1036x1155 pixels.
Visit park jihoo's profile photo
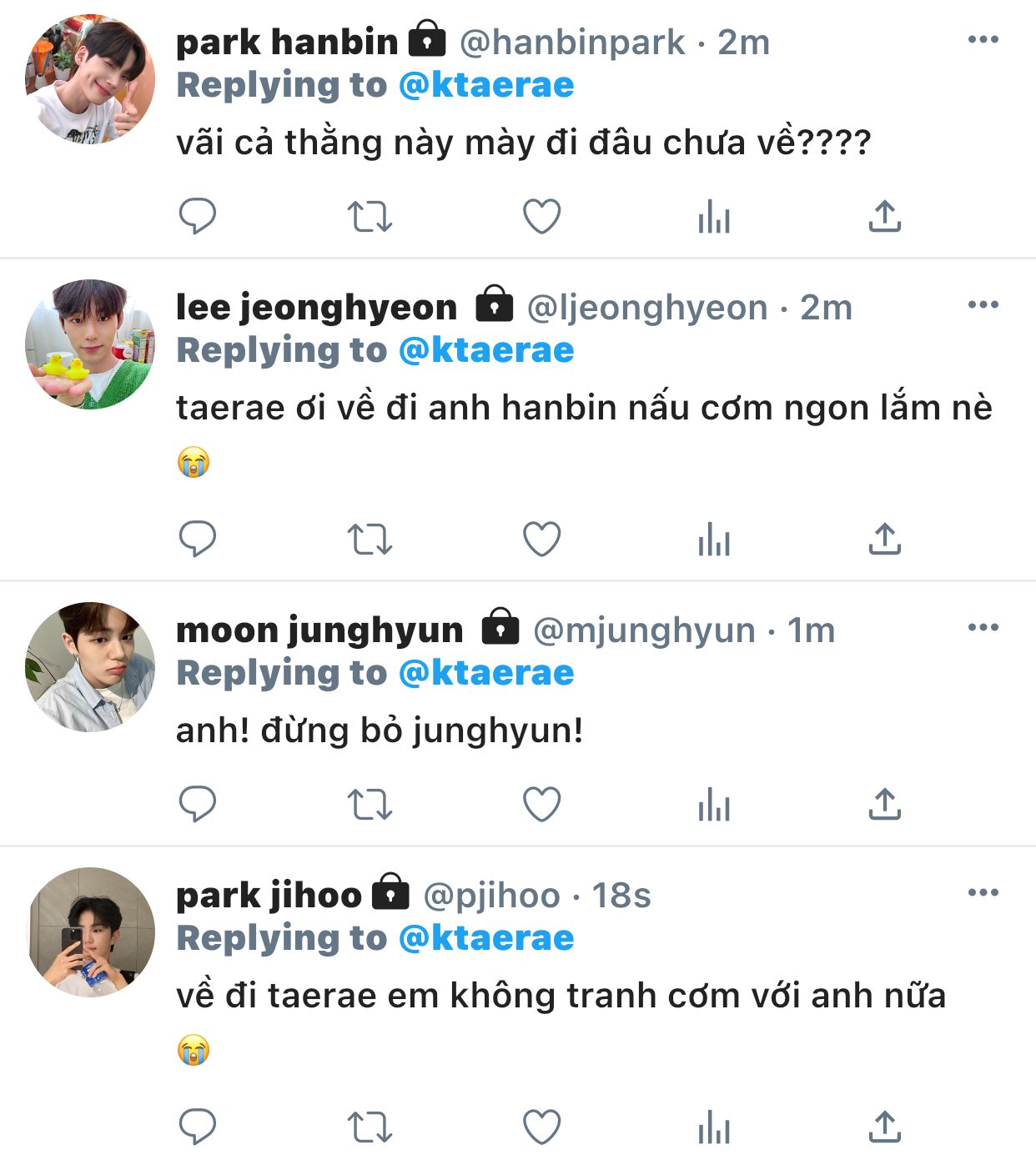pyautogui.click(x=90, y=932)
